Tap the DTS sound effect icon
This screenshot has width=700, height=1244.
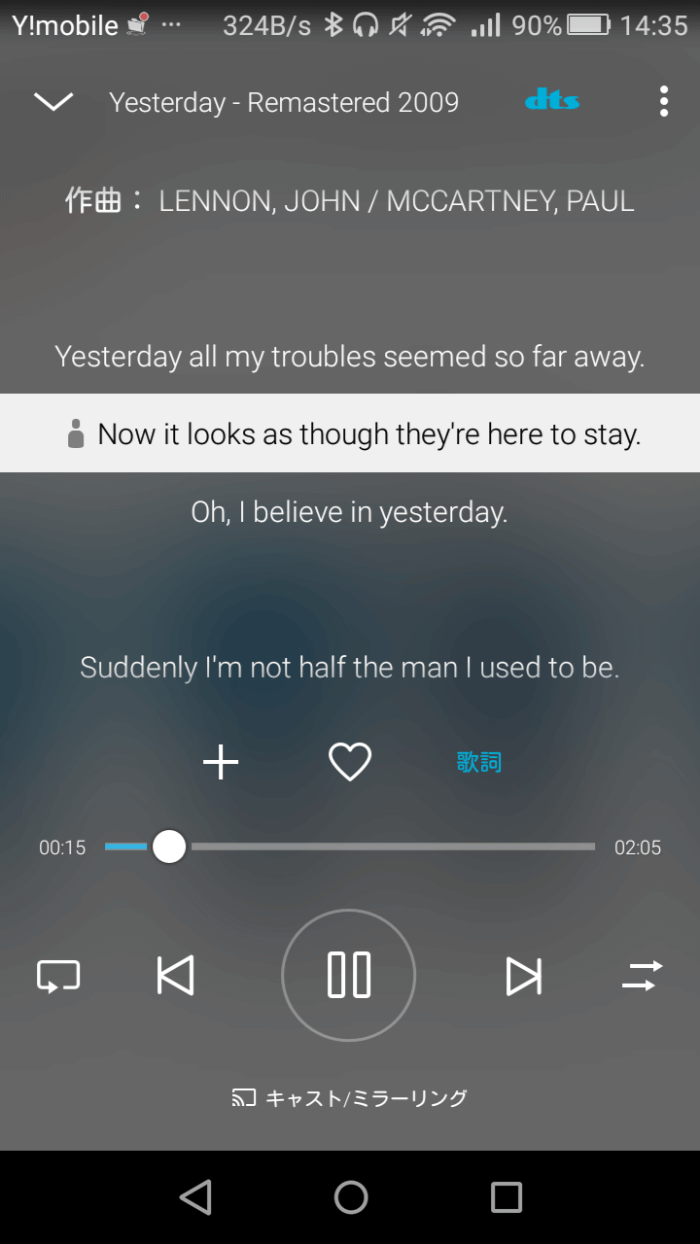coord(552,100)
